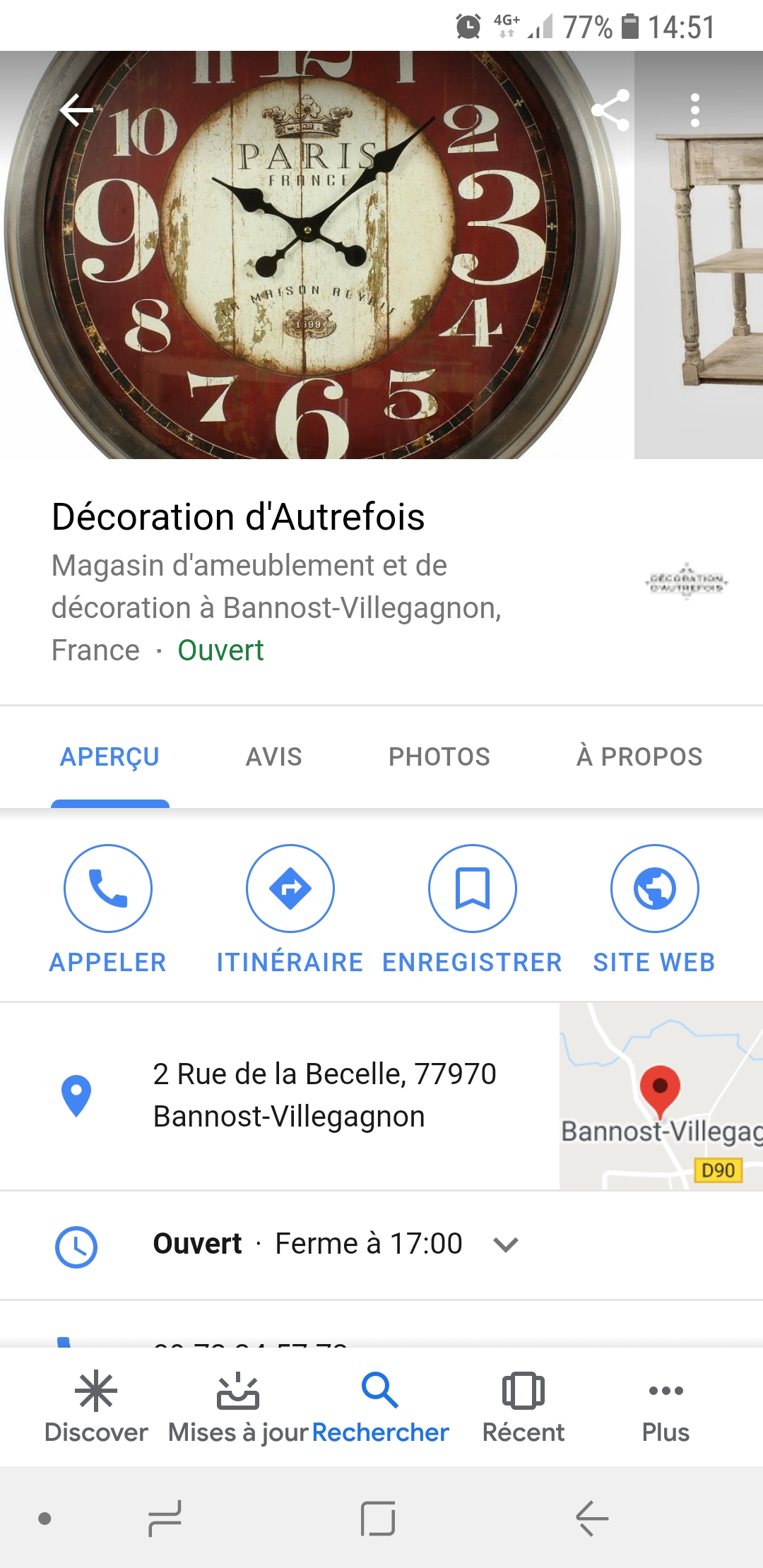Share this Décoration d'Autrefois listing
Screen dimensions: 763x1568
[x=610, y=110]
